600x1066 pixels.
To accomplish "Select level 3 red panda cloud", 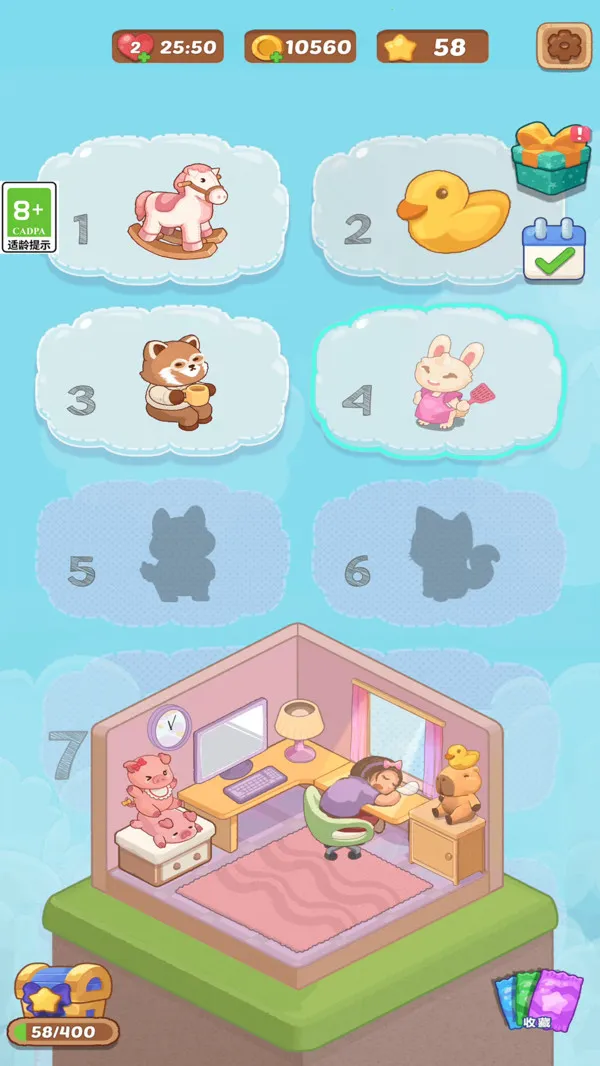I will click(162, 381).
